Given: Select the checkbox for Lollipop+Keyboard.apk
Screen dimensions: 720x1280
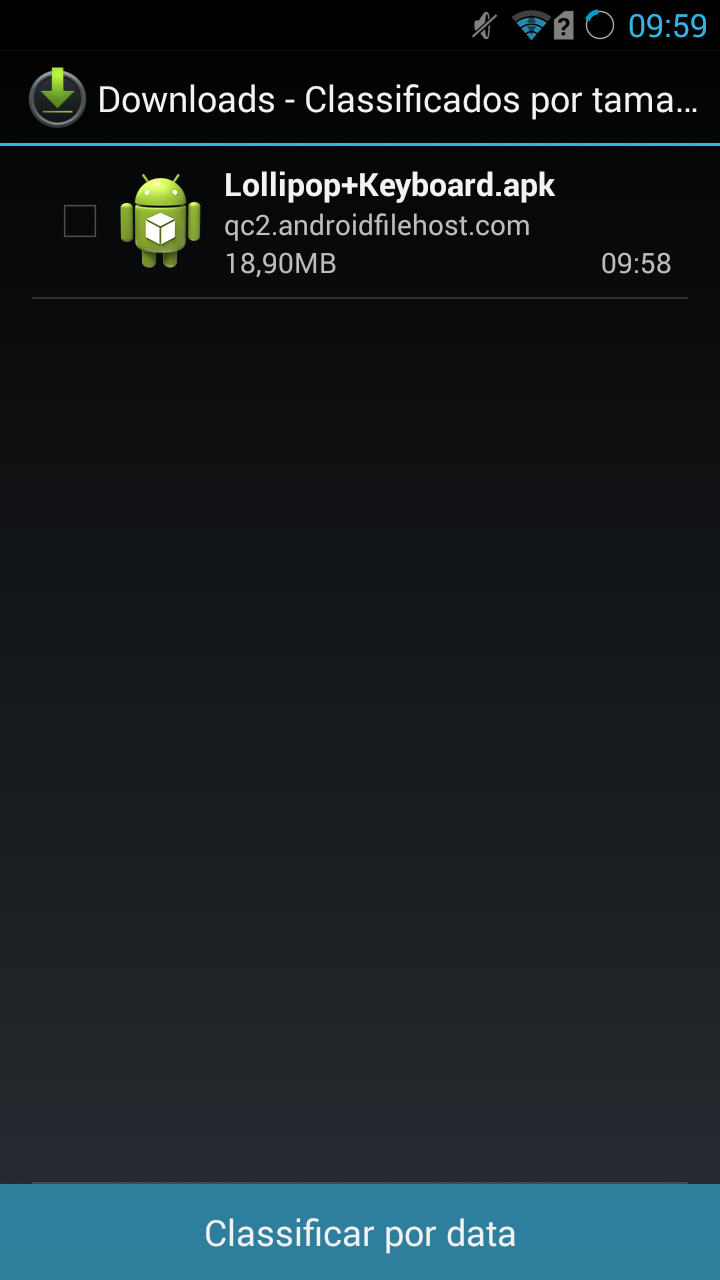Looking at the screenshot, I should click(x=80, y=221).
